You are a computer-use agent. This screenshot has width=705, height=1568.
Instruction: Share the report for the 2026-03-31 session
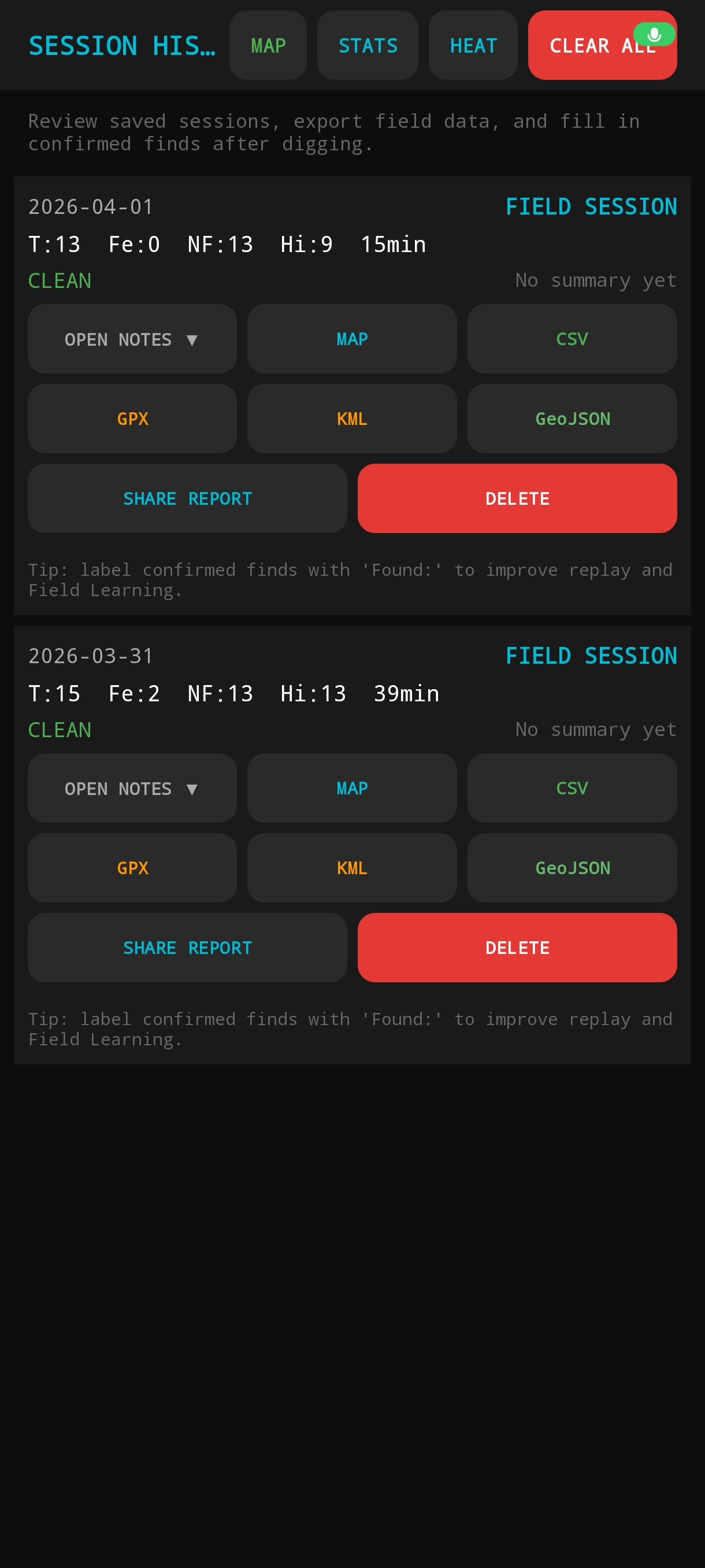pos(187,947)
